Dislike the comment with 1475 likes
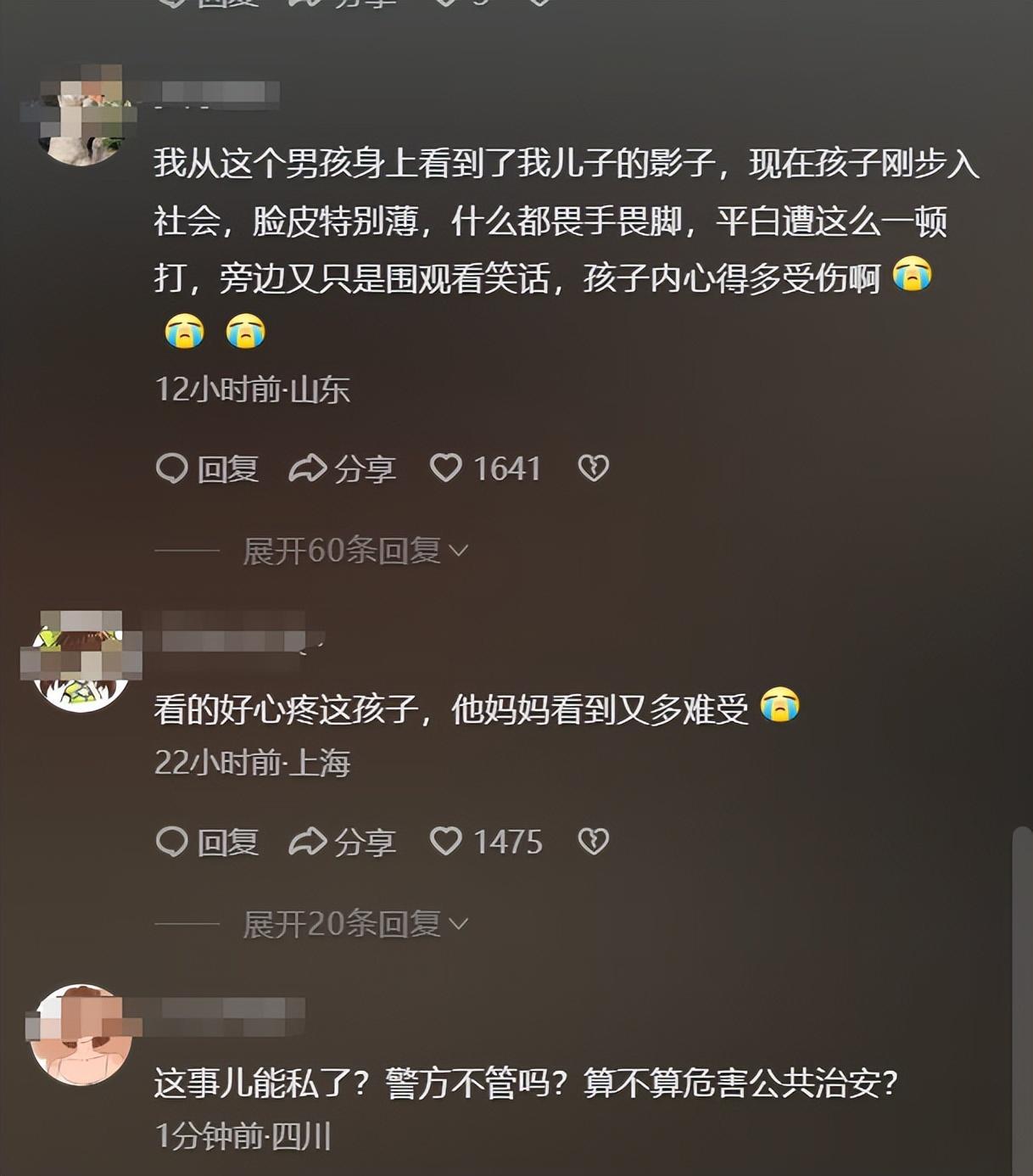The image size is (1033, 1176). (x=593, y=842)
